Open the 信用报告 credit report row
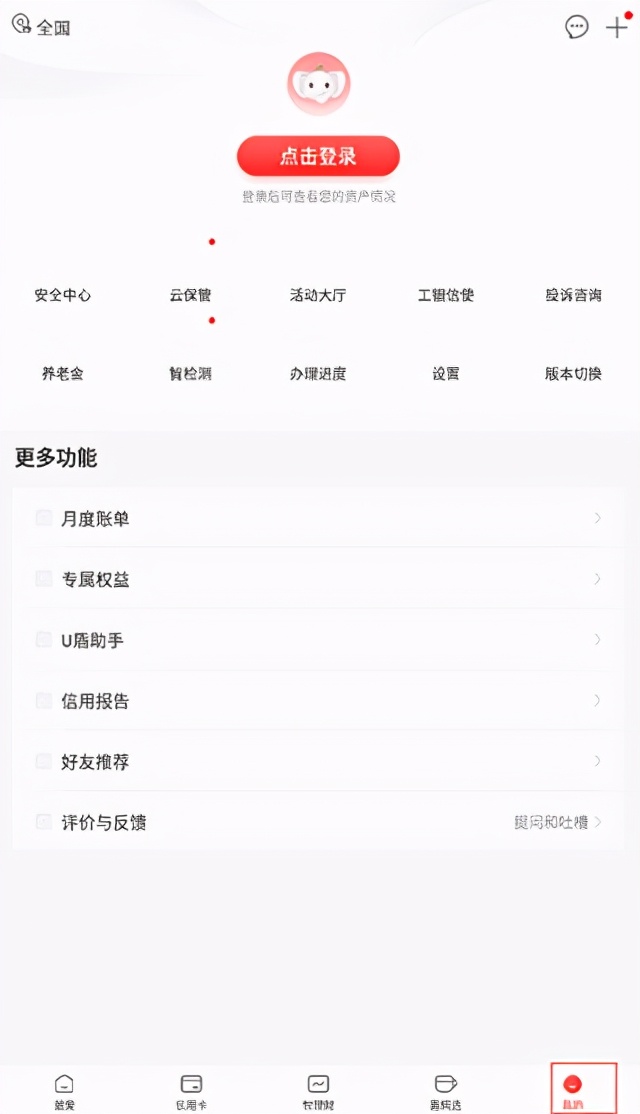 [318, 701]
